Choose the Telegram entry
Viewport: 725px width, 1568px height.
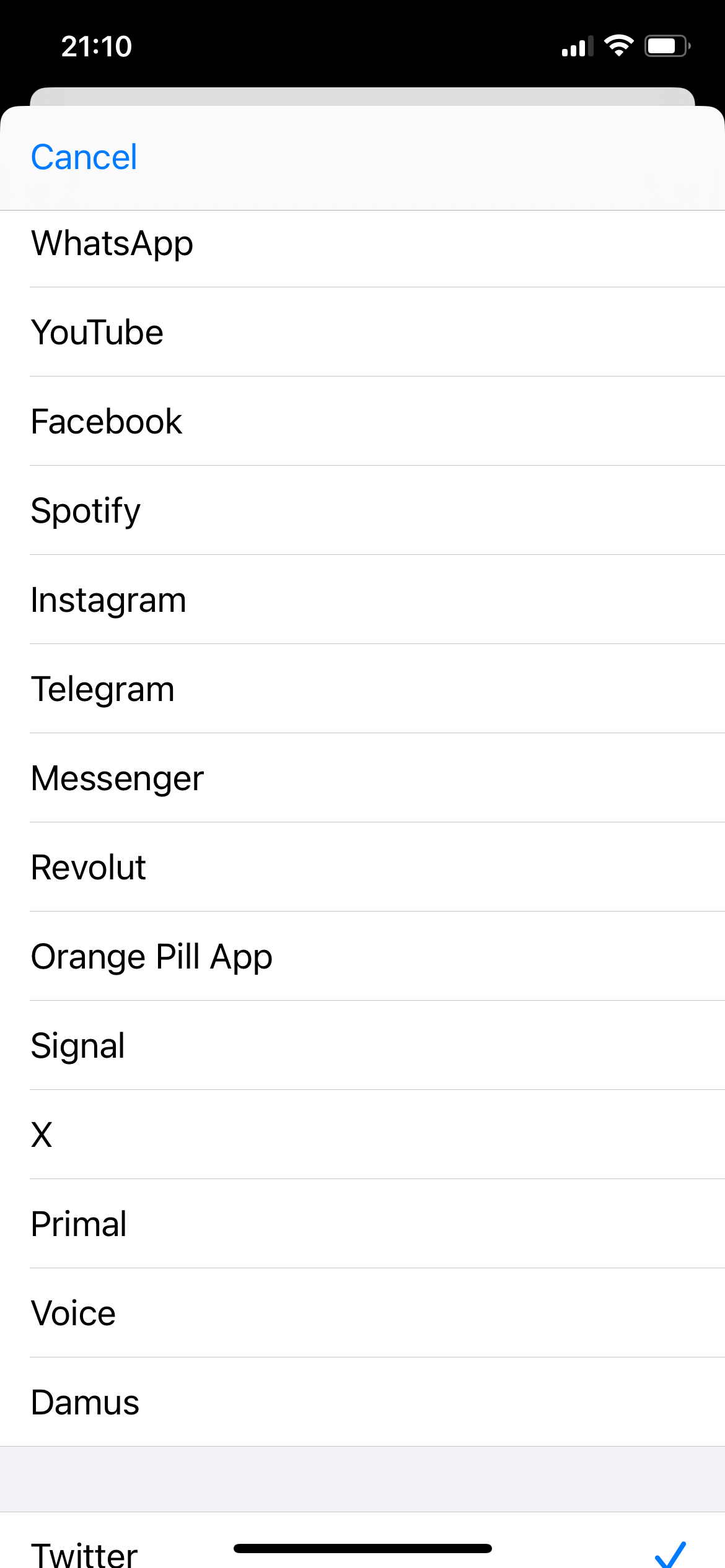point(362,689)
